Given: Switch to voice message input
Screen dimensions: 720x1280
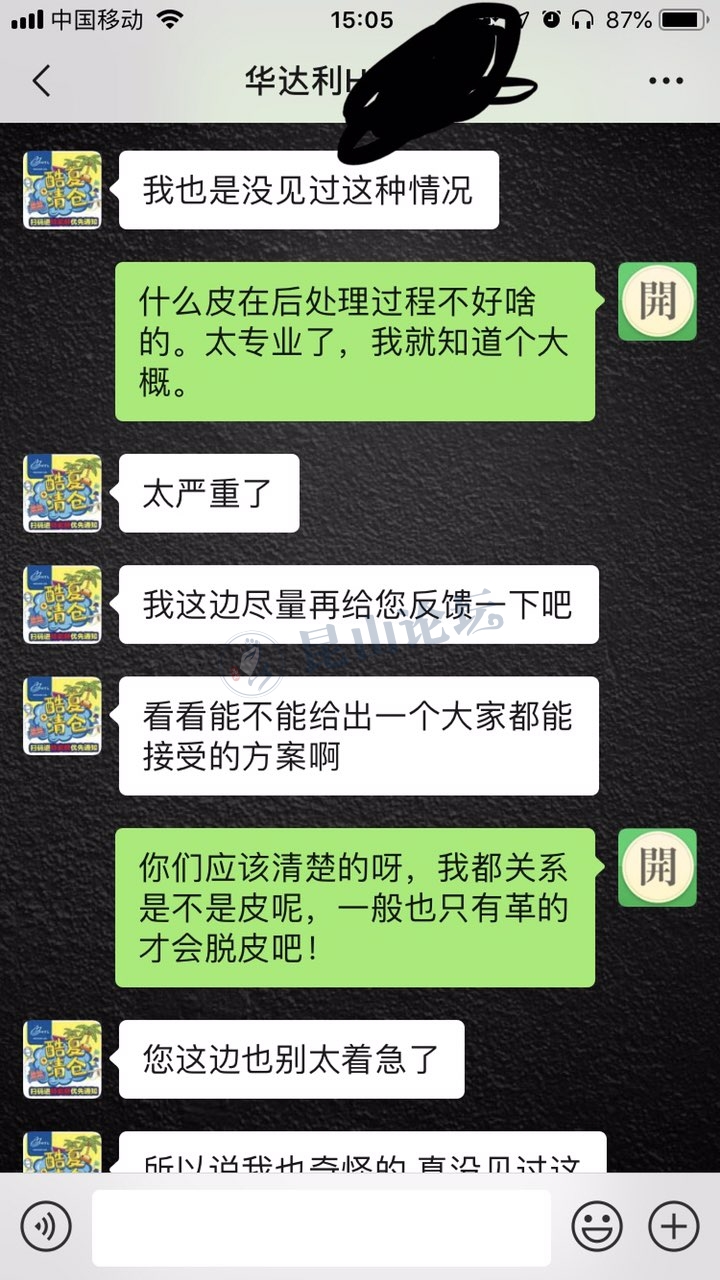Looking at the screenshot, I should [x=46, y=1226].
